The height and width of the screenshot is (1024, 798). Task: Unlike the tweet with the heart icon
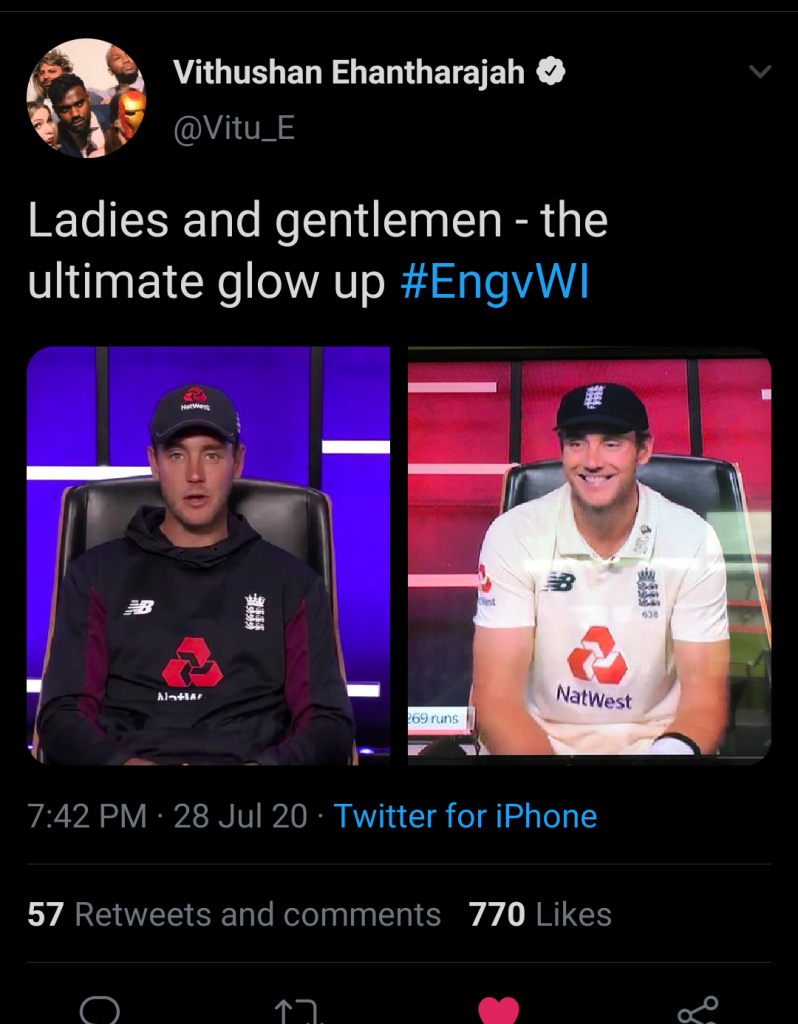click(x=498, y=1010)
